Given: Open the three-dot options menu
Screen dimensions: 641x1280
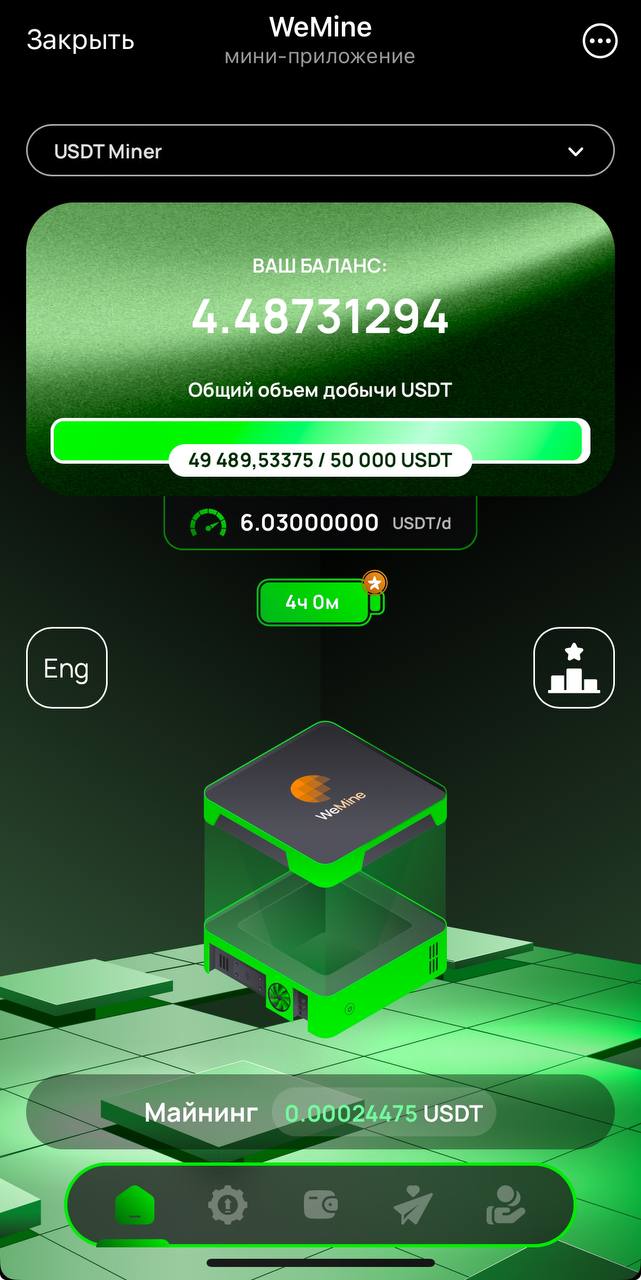Looking at the screenshot, I should (600, 41).
